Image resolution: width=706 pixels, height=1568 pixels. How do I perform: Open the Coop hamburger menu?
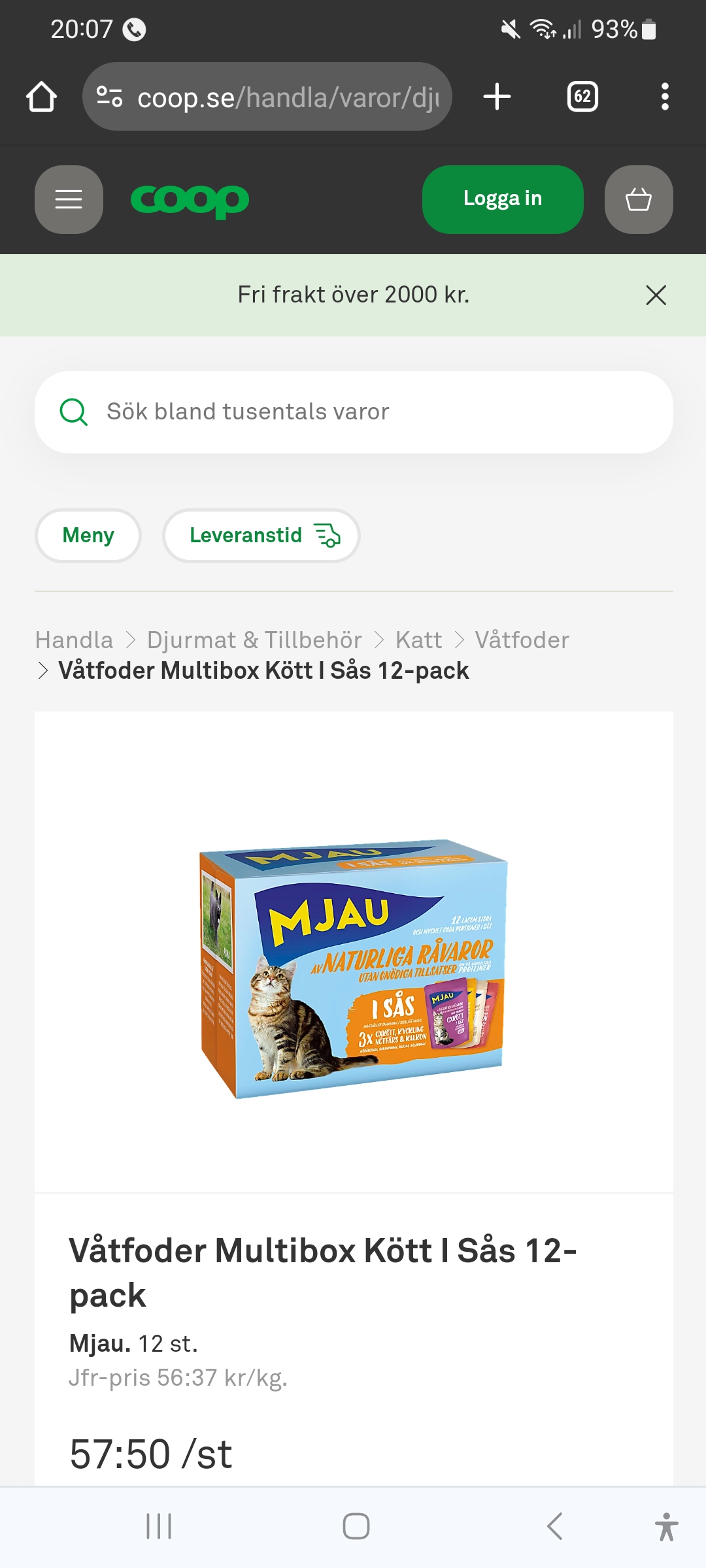tap(69, 199)
